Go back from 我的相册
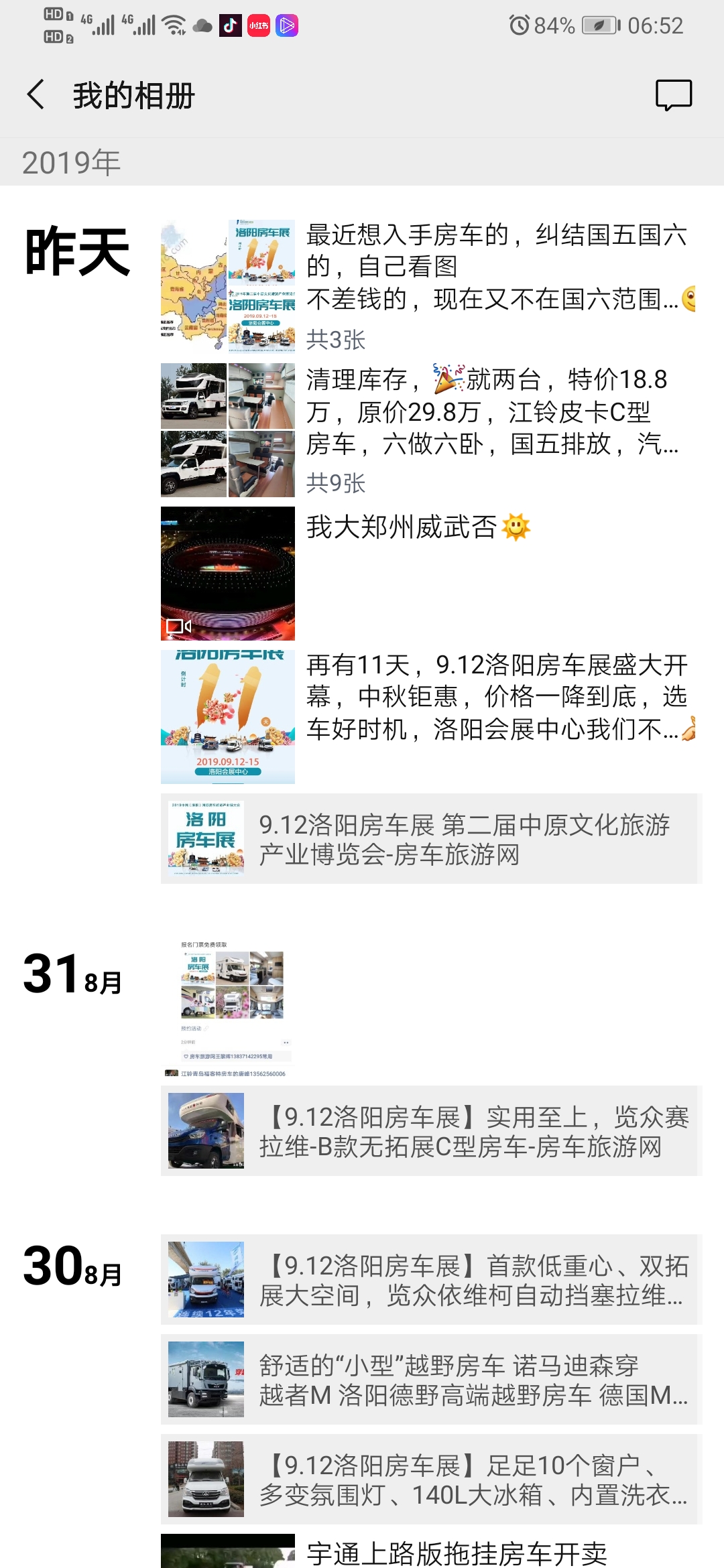This screenshot has height=1568, width=724. click(x=36, y=94)
